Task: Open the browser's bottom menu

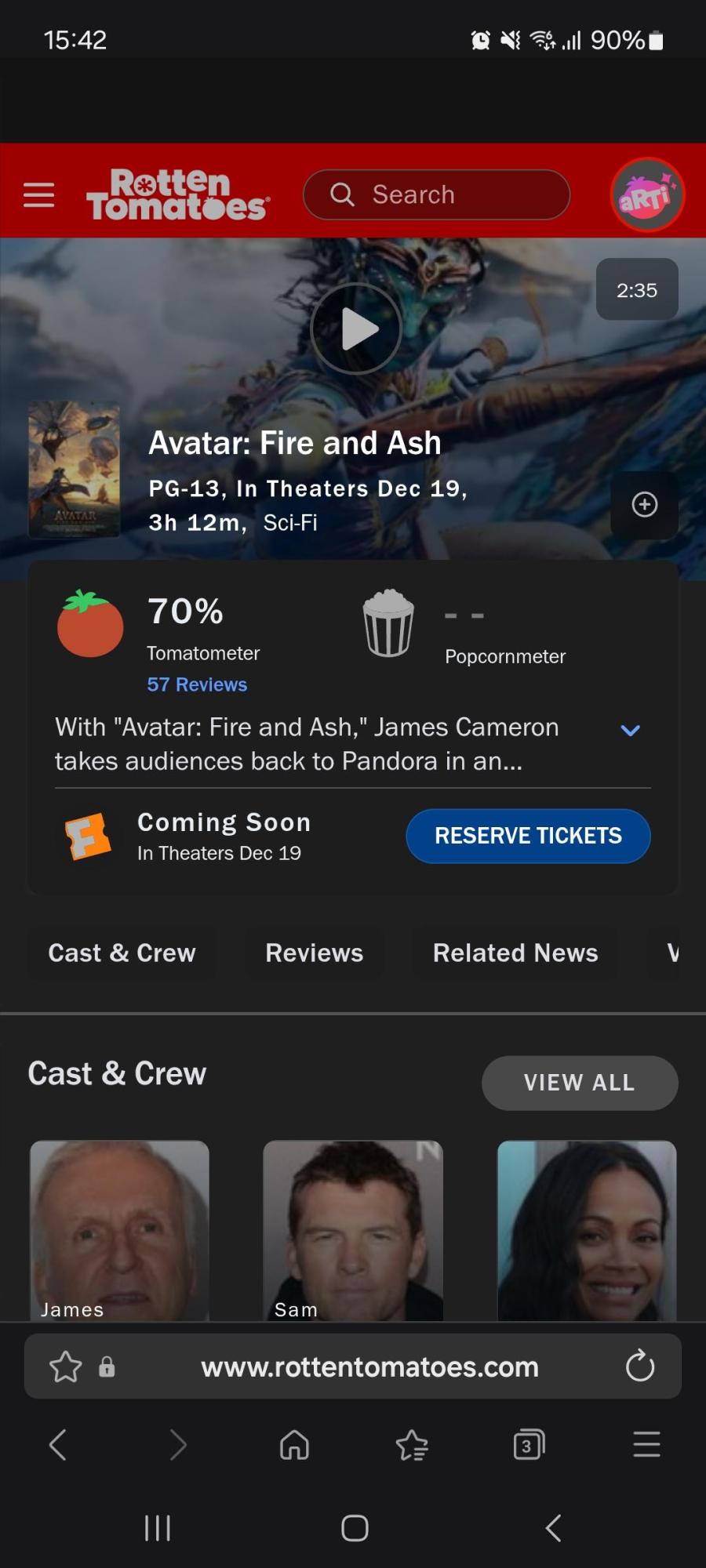Action: coord(646,1444)
